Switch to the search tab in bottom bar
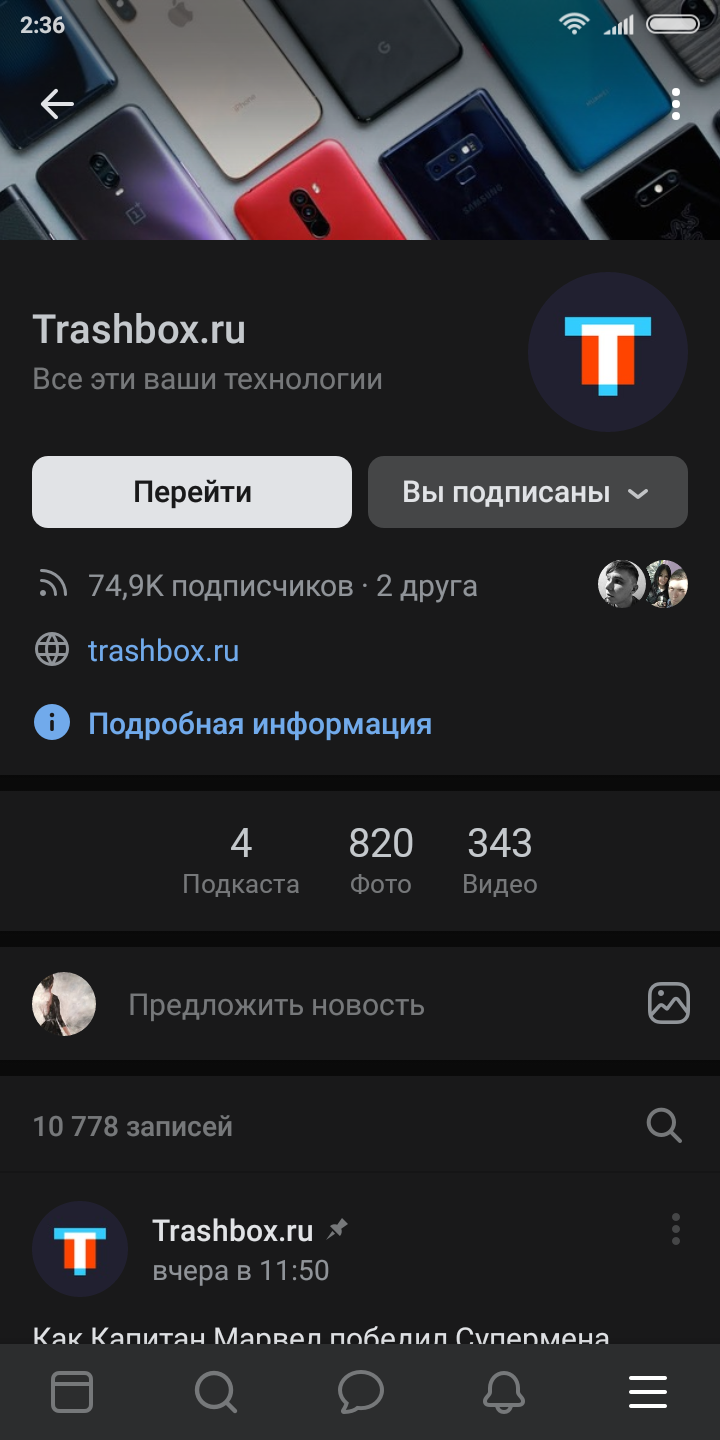 click(x=216, y=1392)
